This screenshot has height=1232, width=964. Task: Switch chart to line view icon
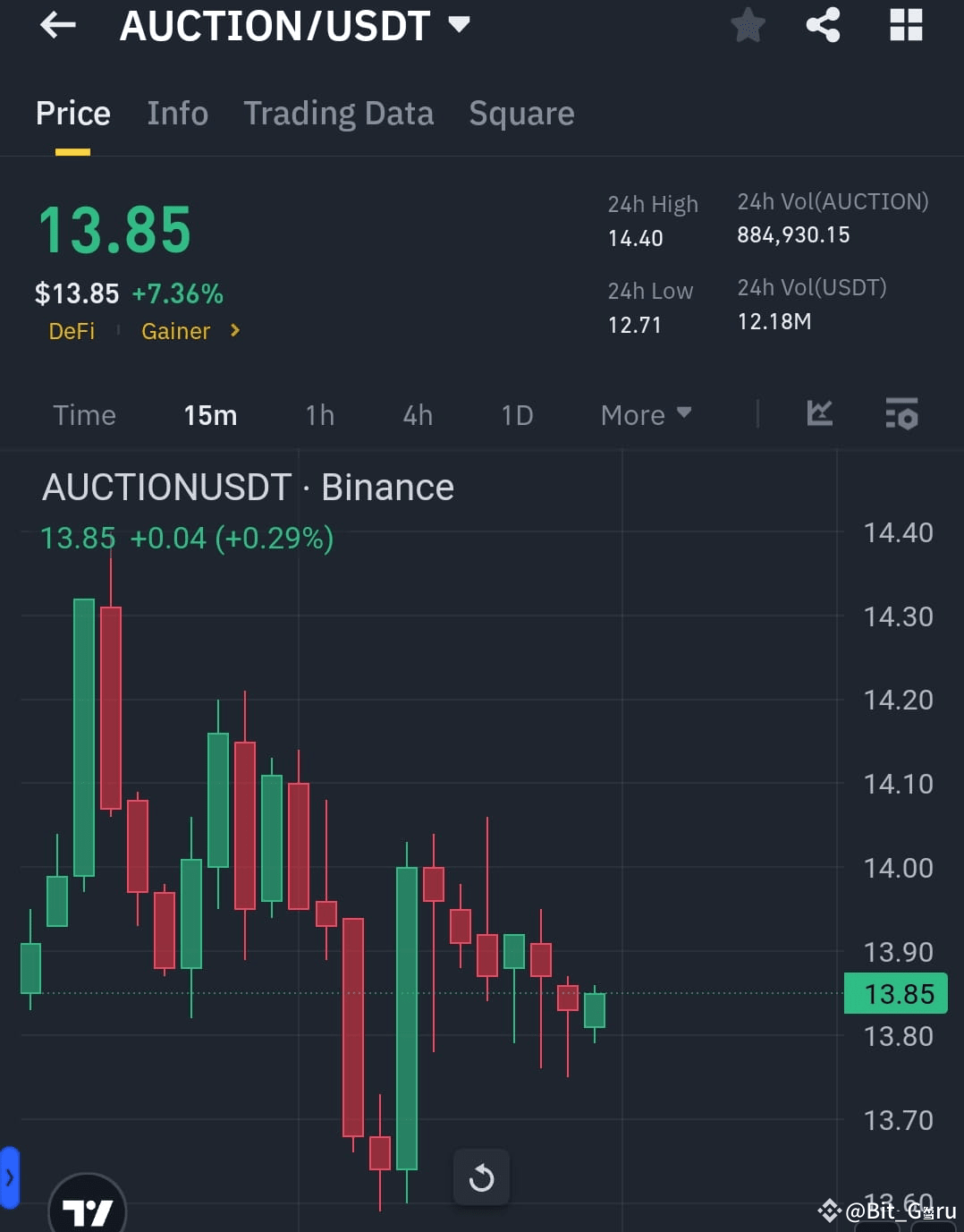819,414
